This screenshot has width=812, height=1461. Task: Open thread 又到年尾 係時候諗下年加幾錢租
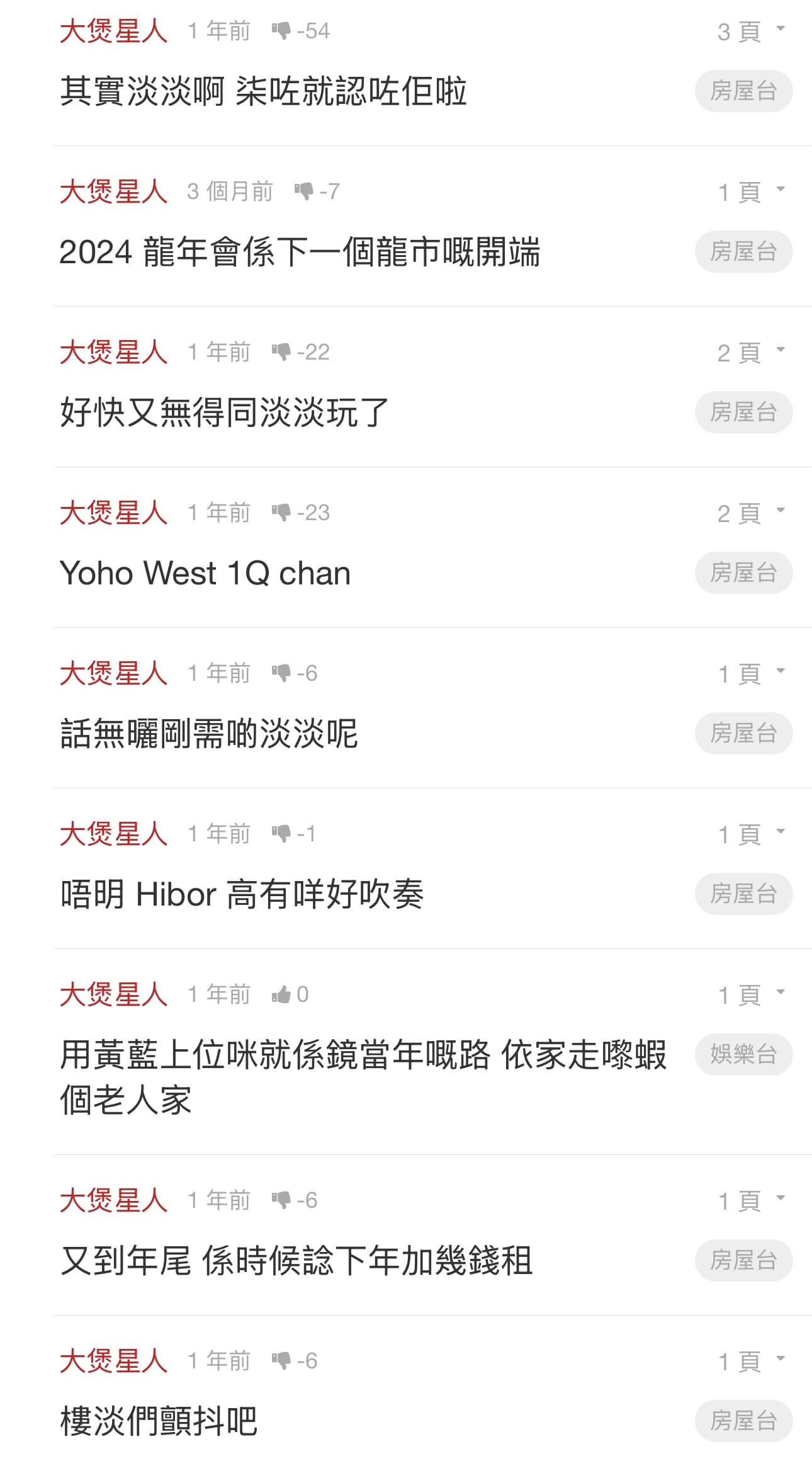[x=296, y=1260]
